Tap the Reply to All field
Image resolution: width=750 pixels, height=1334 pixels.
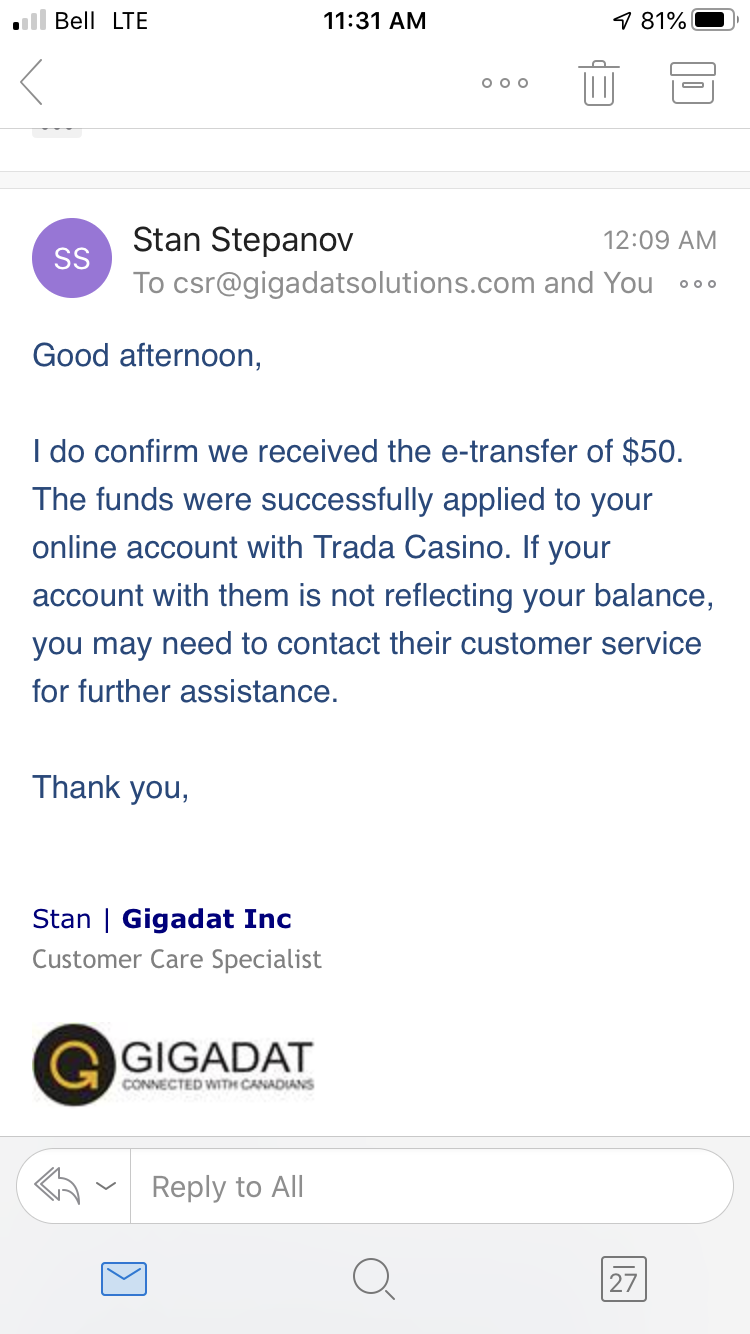(x=431, y=1186)
